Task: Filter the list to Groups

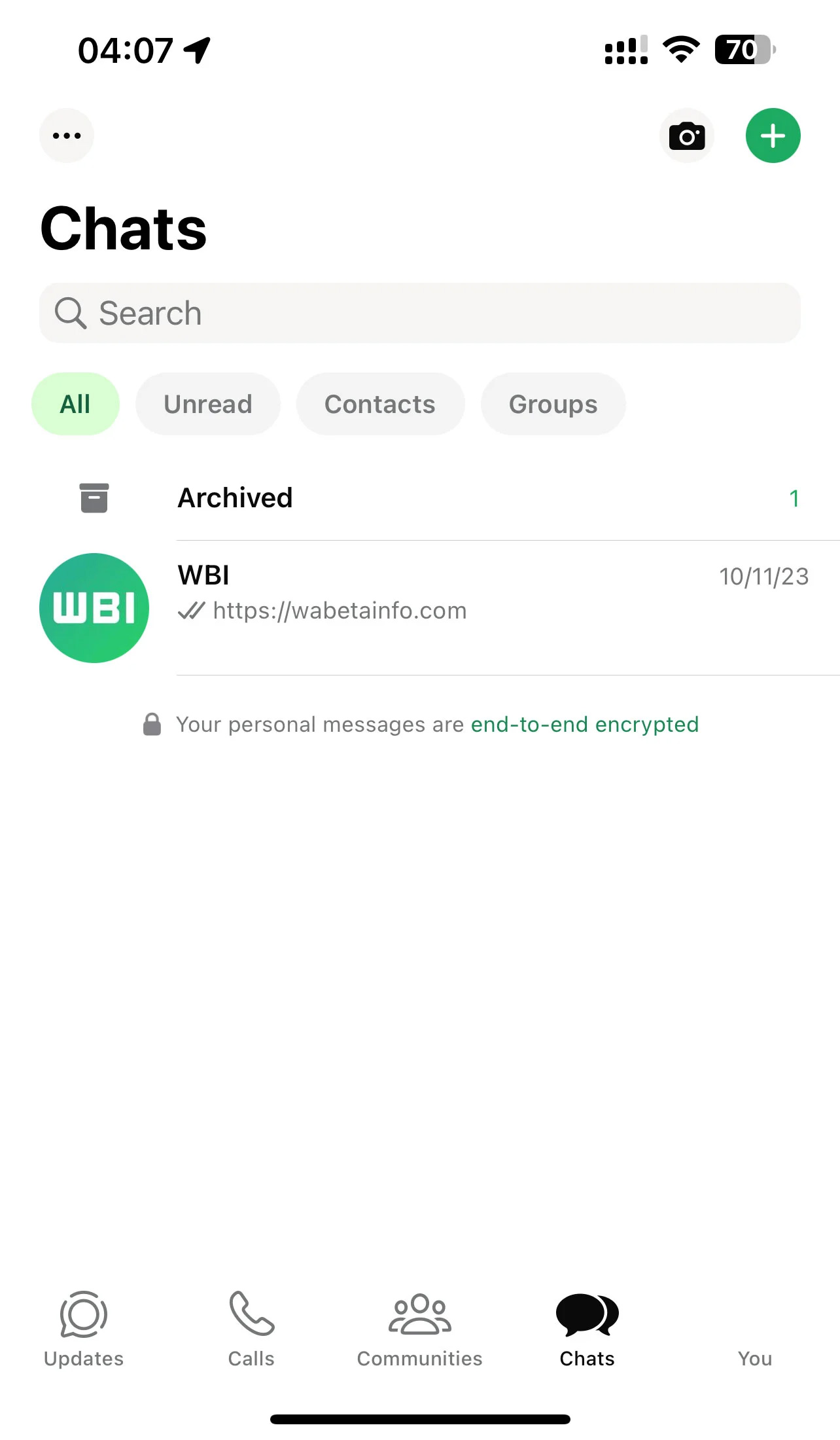Action: (x=553, y=404)
